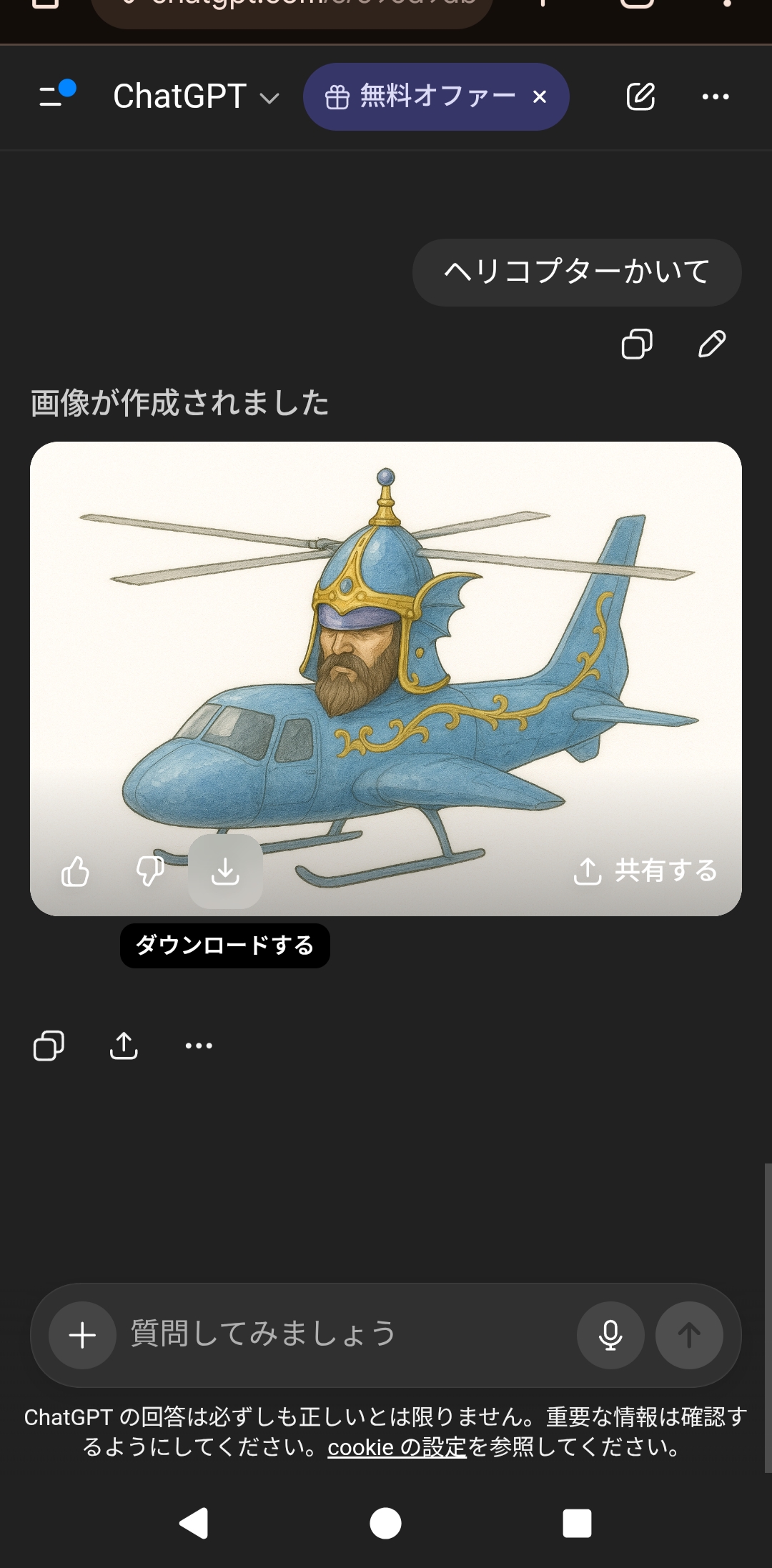
Task: Like the generated image
Action: click(x=75, y=871)
